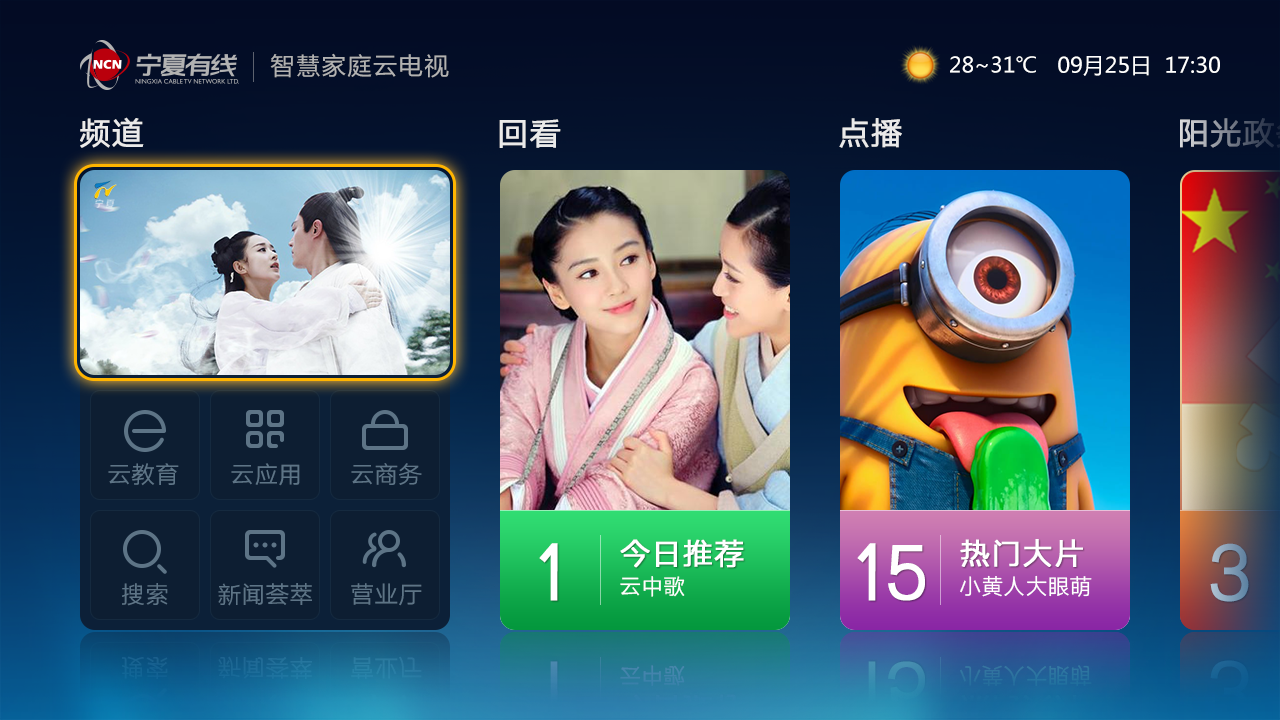The height and width of the screenshot is (720, 1280).
Task: Open 营业厅 business hall
Action: (x=385, y=566)
